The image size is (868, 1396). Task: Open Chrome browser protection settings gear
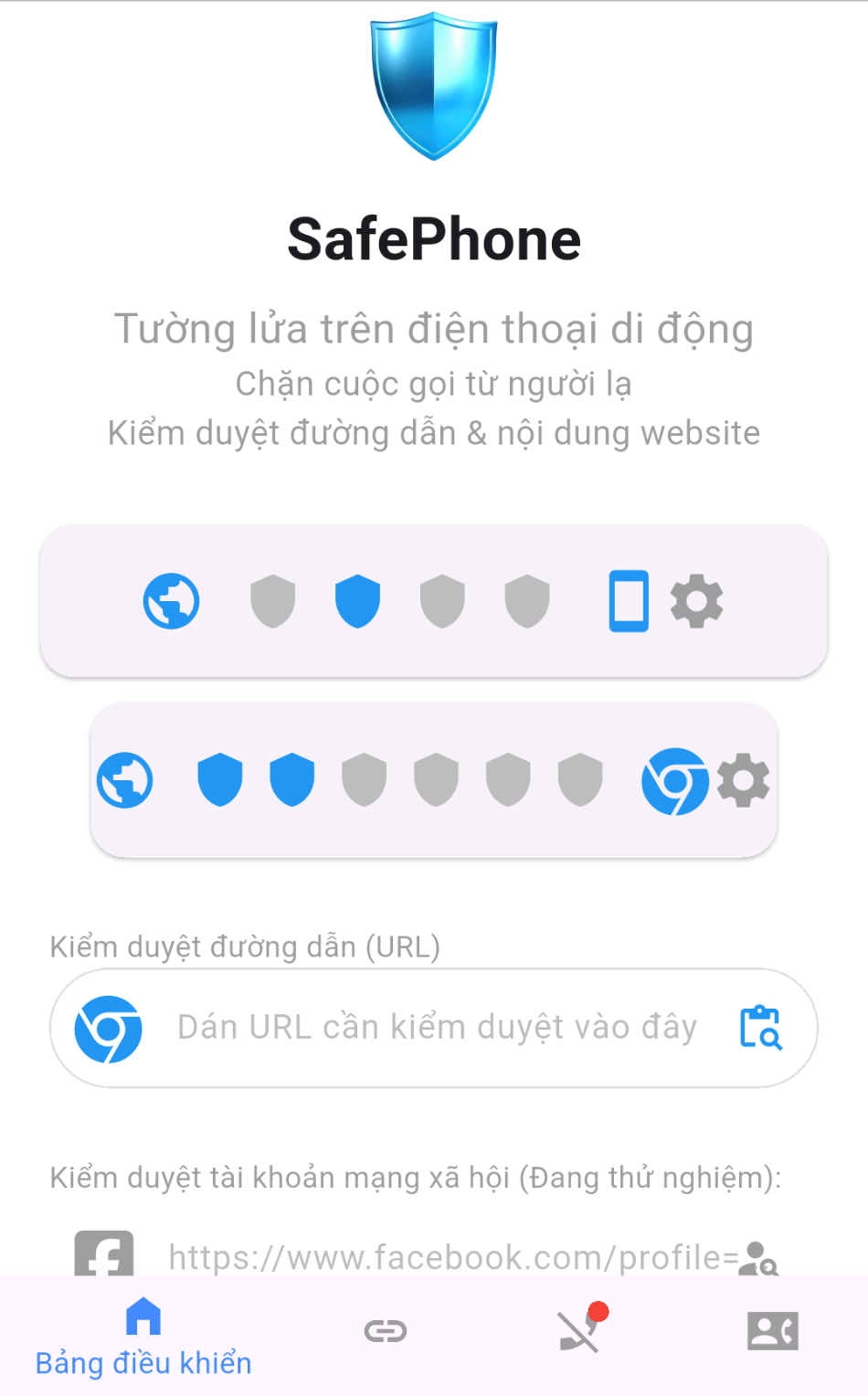point(743,781)
